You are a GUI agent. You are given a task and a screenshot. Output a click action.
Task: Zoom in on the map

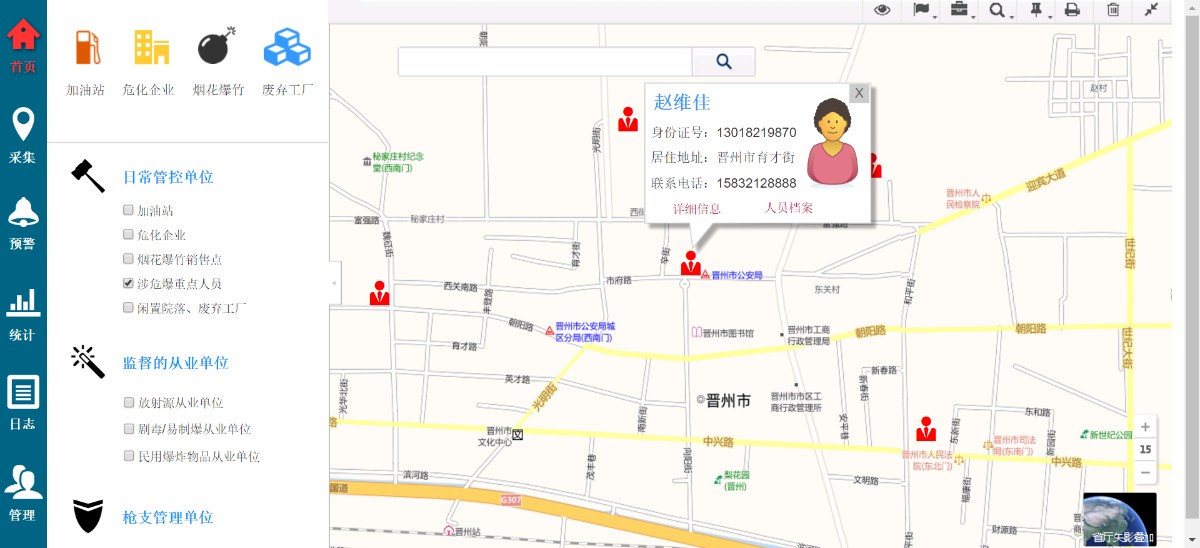click(x=1145, y=426)
